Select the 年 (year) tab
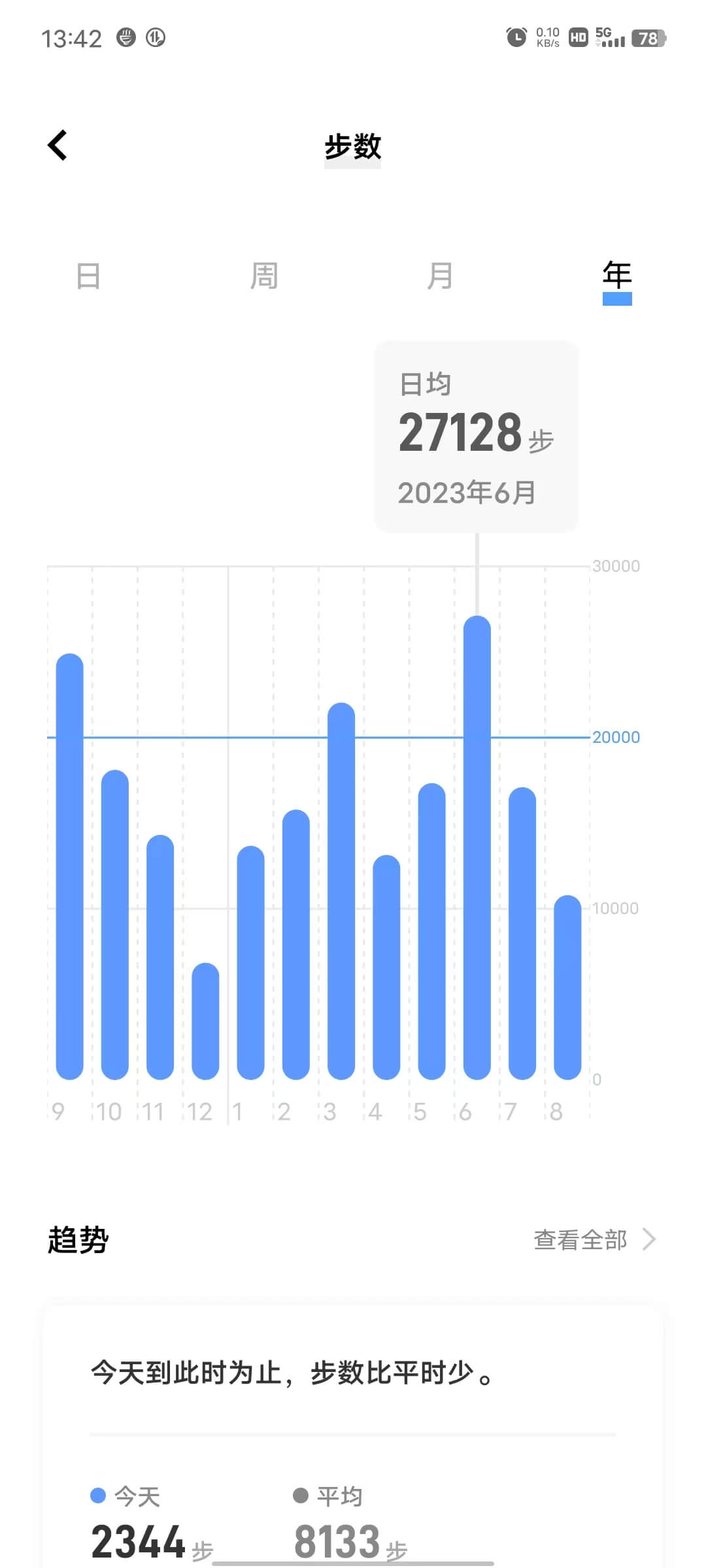 click(616, 276)
